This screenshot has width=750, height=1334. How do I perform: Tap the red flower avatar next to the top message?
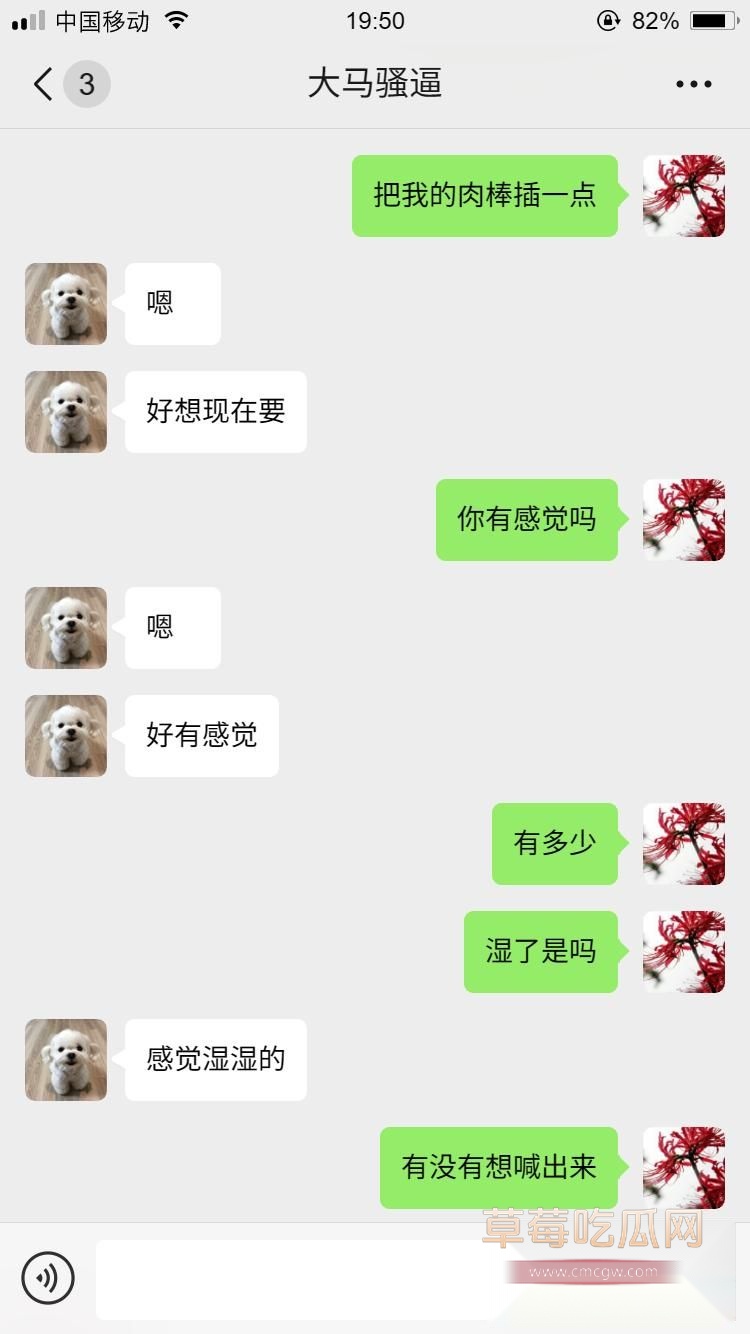coord(684,196)
